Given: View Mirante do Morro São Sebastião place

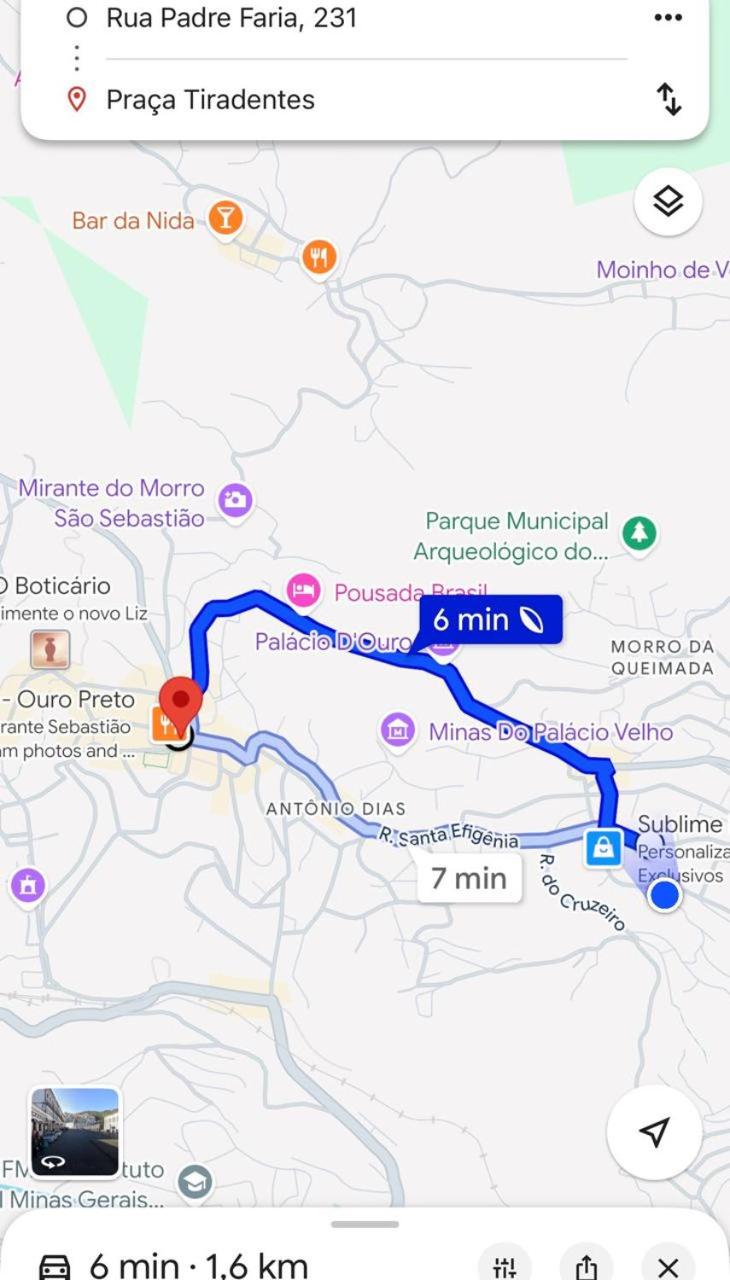Looking at the screenshot, I should (x=237, y=500).
